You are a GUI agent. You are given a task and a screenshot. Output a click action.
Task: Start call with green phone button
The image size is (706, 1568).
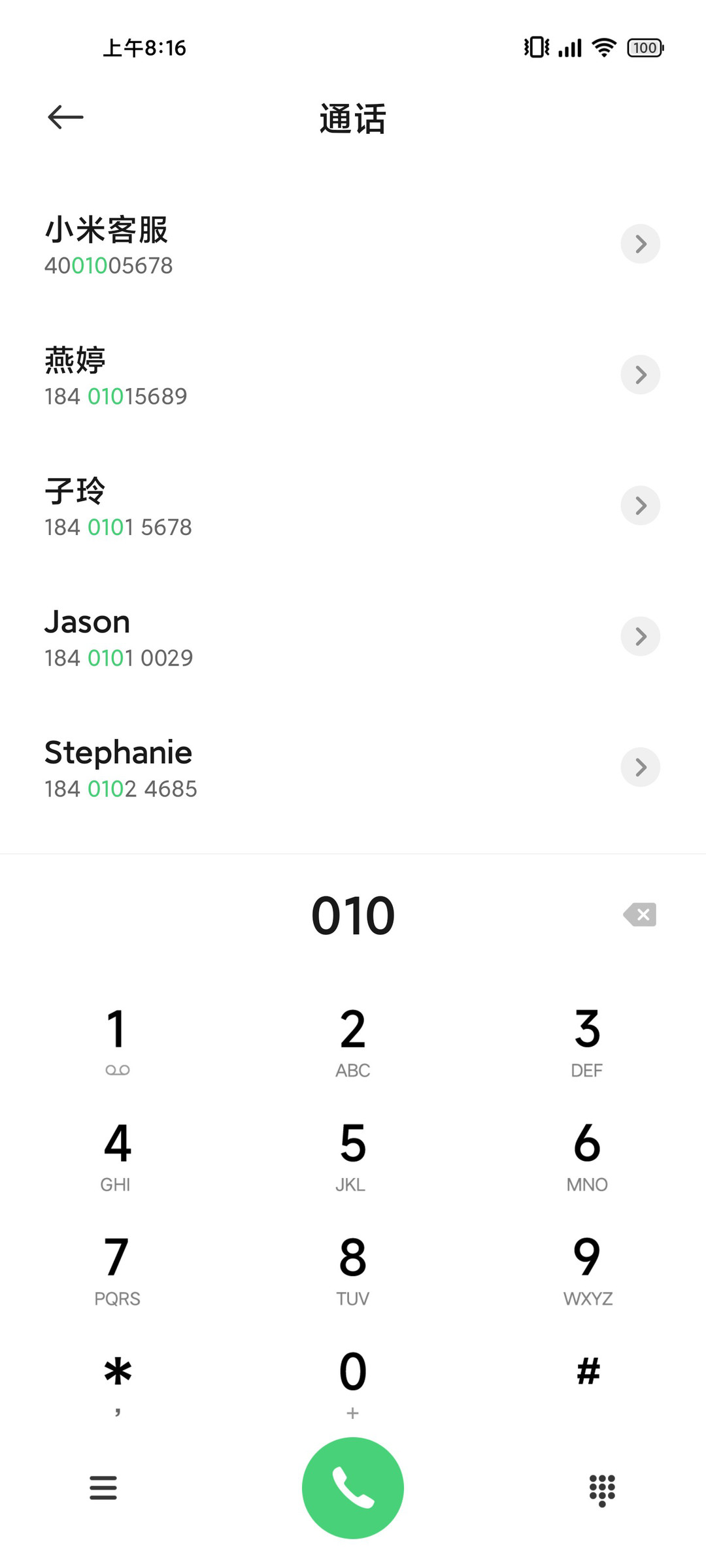point(353,1488)
